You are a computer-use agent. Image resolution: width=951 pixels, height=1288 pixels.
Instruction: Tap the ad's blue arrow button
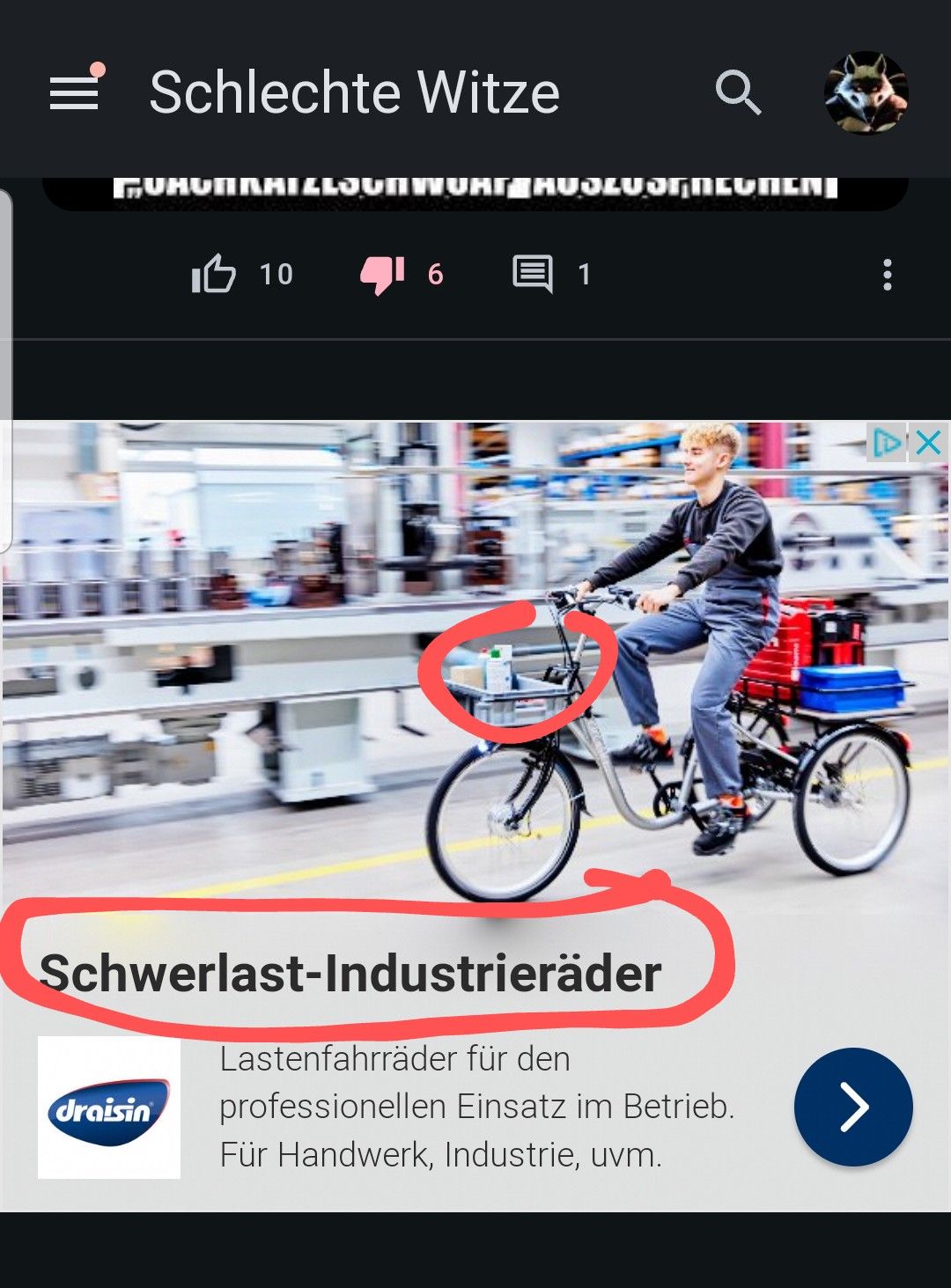coord(852,1107)
